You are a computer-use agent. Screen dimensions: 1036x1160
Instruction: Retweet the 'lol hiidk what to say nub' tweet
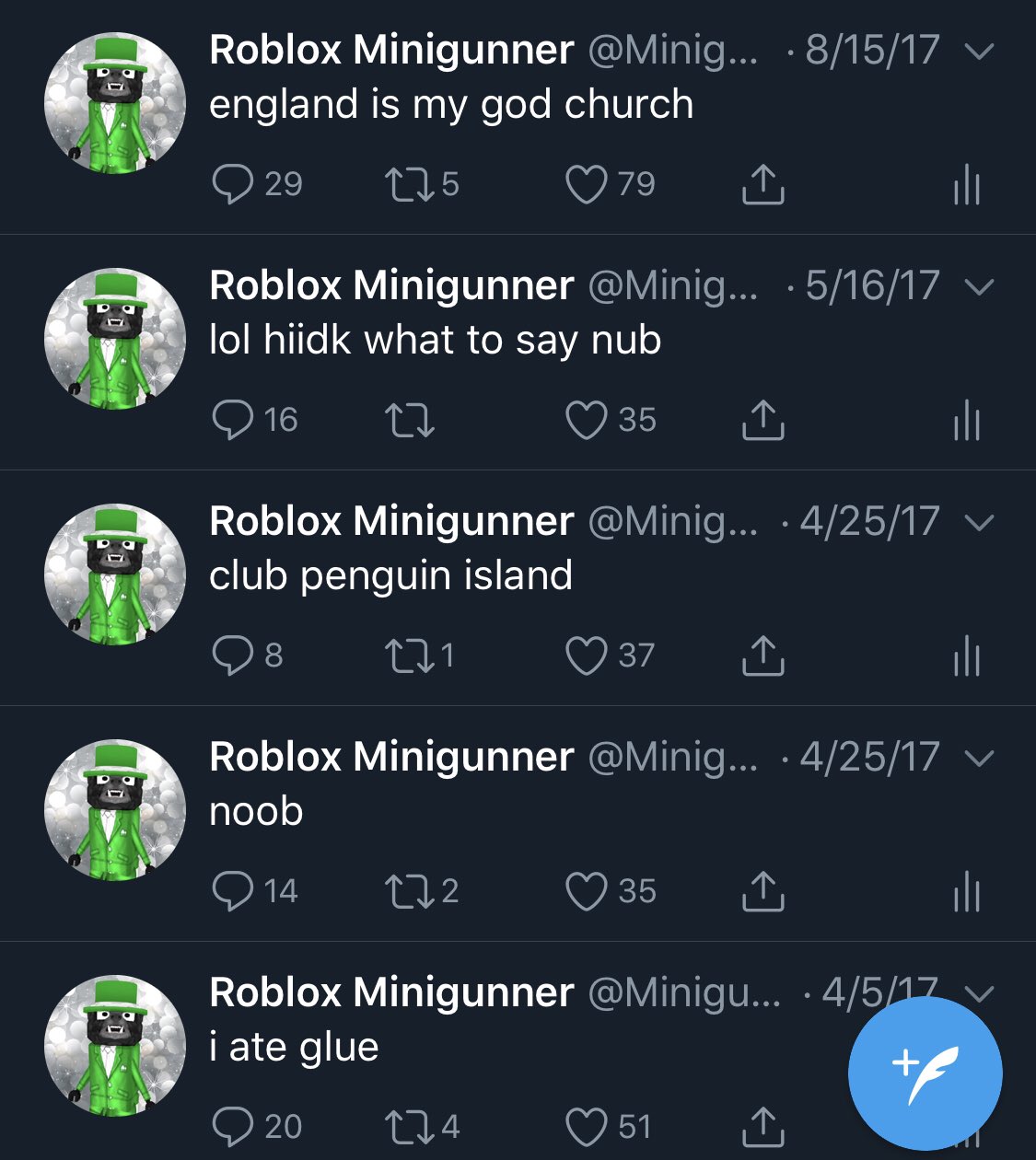(x=409, y=420)
